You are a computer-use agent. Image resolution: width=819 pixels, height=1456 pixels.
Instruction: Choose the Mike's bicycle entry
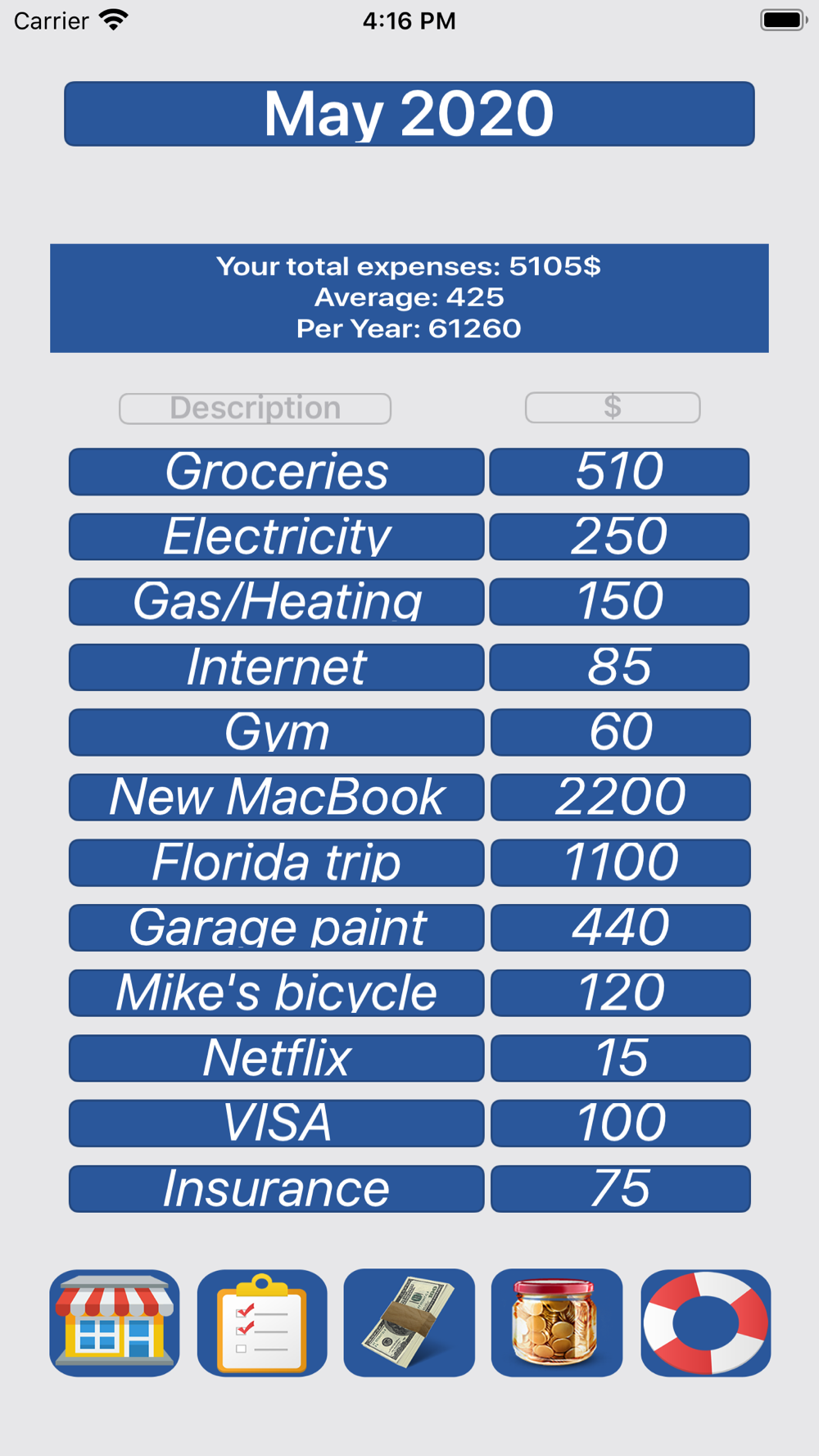(x=277, y=993)
